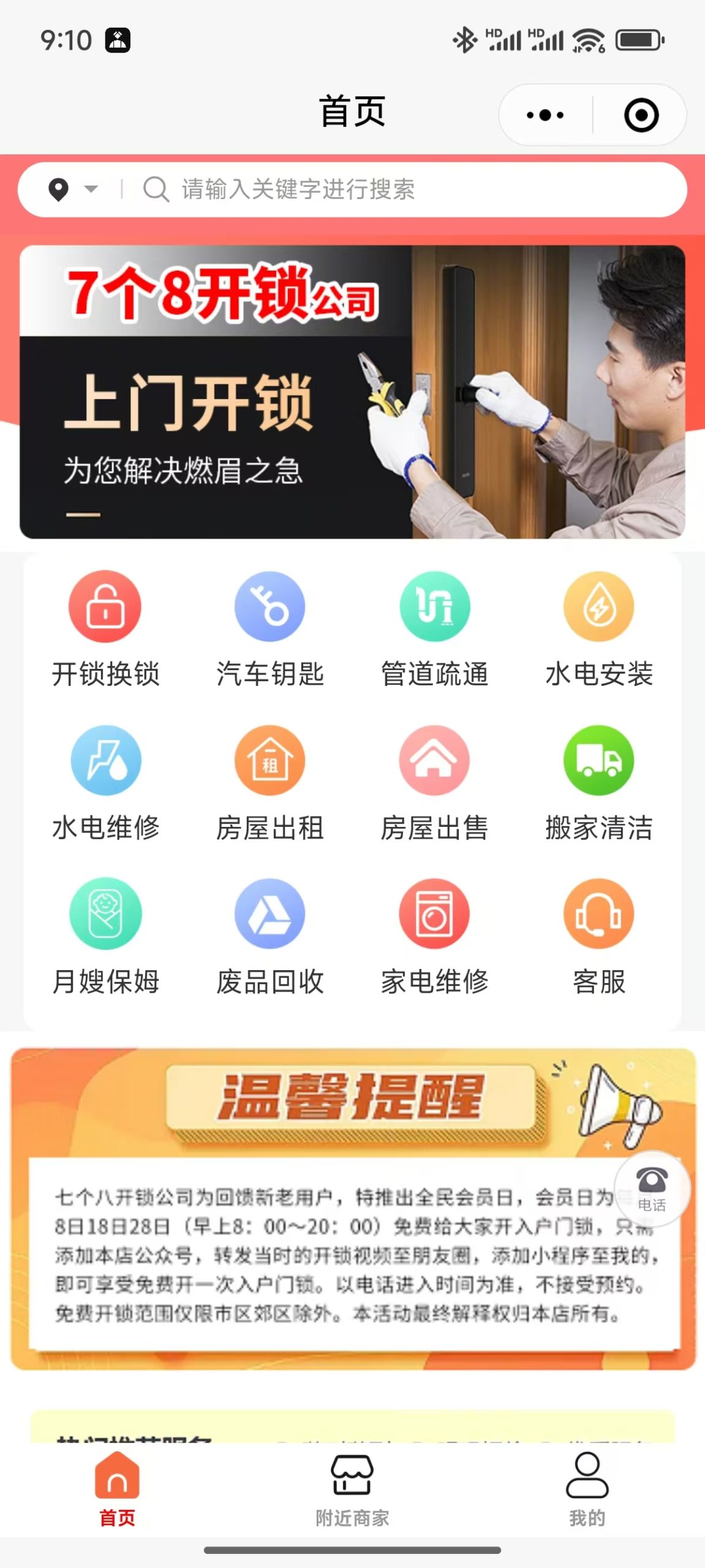Tap the floating 电话 call button
The height and width of the screenshot is (1568, 705).
[652, 1188]
